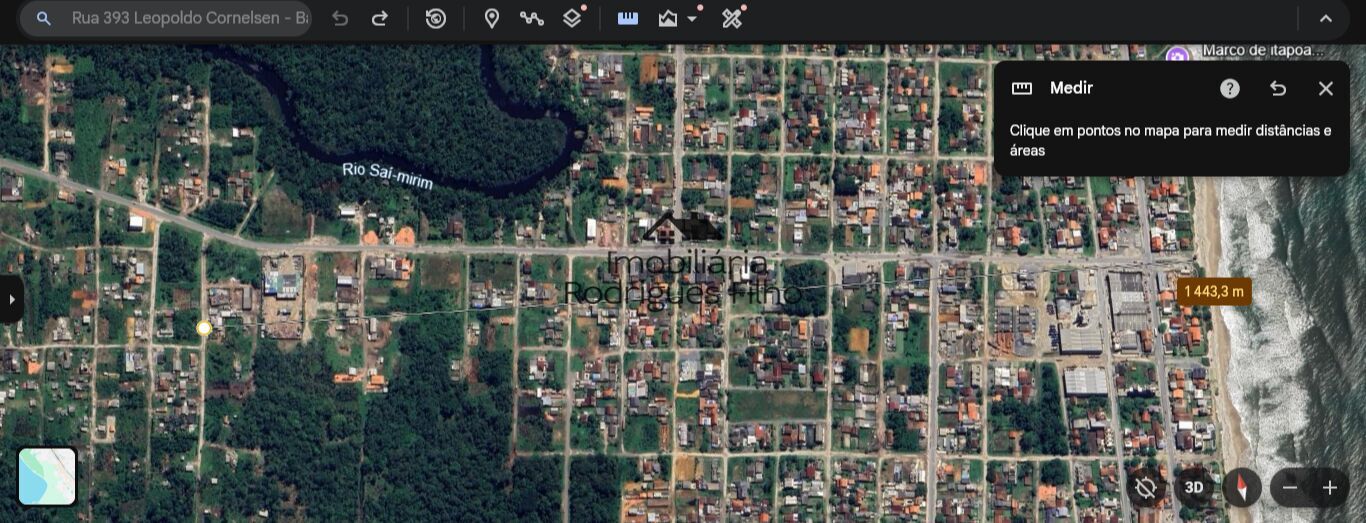Tap the search field with Rua 393 address

point(166,18)
